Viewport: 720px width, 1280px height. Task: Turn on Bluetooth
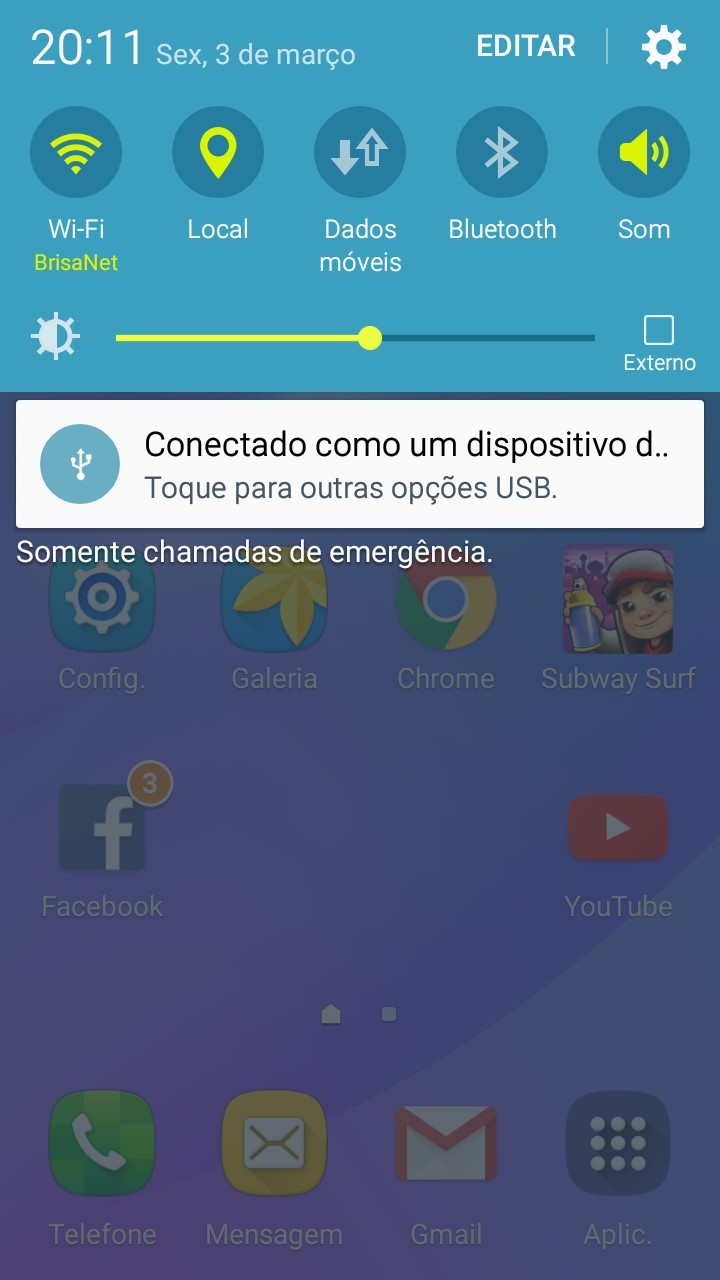(x=502, y=152)
